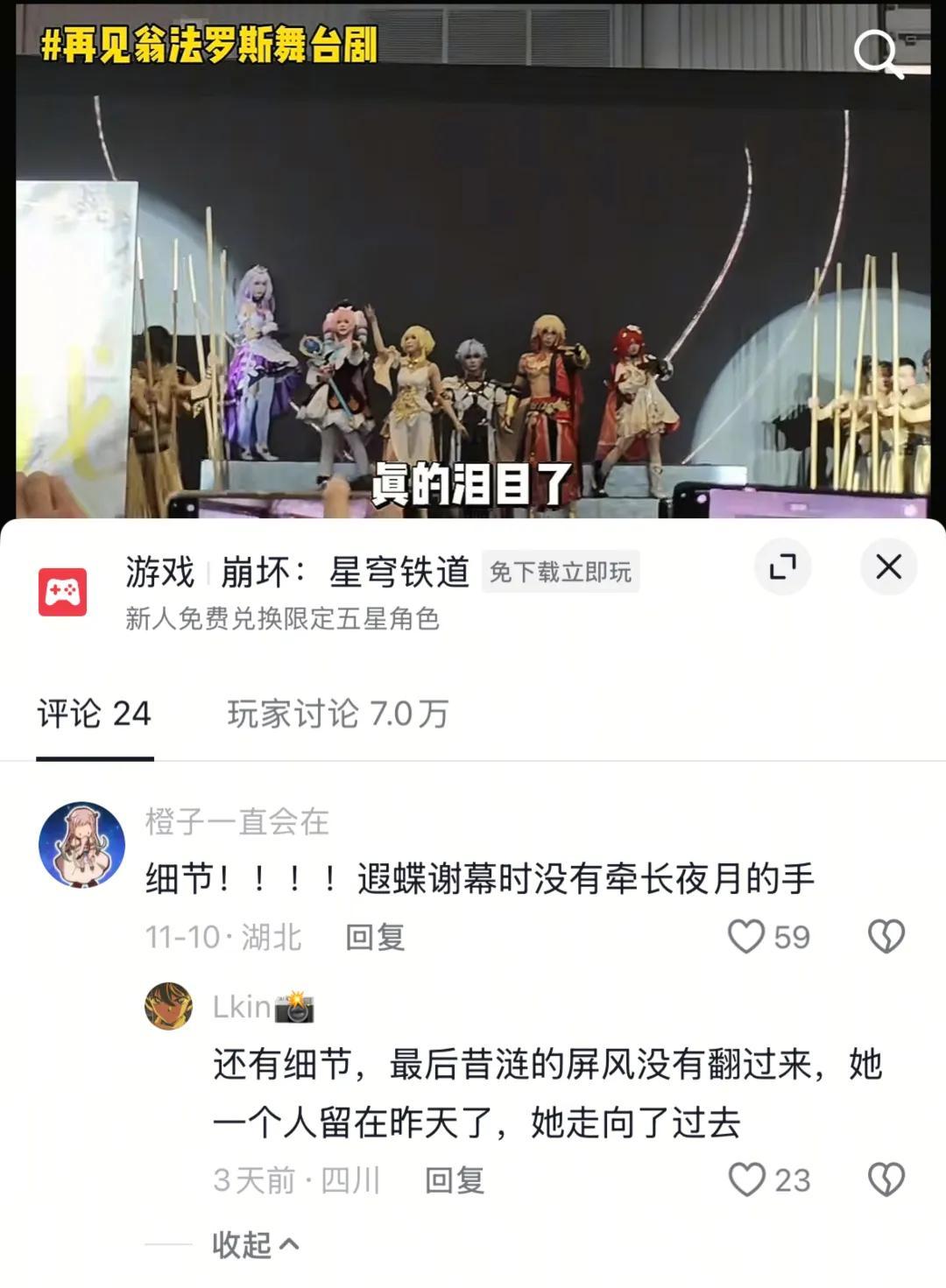Collapse the replies with 收起
946x1288 pixels.
pos(255,1244)
